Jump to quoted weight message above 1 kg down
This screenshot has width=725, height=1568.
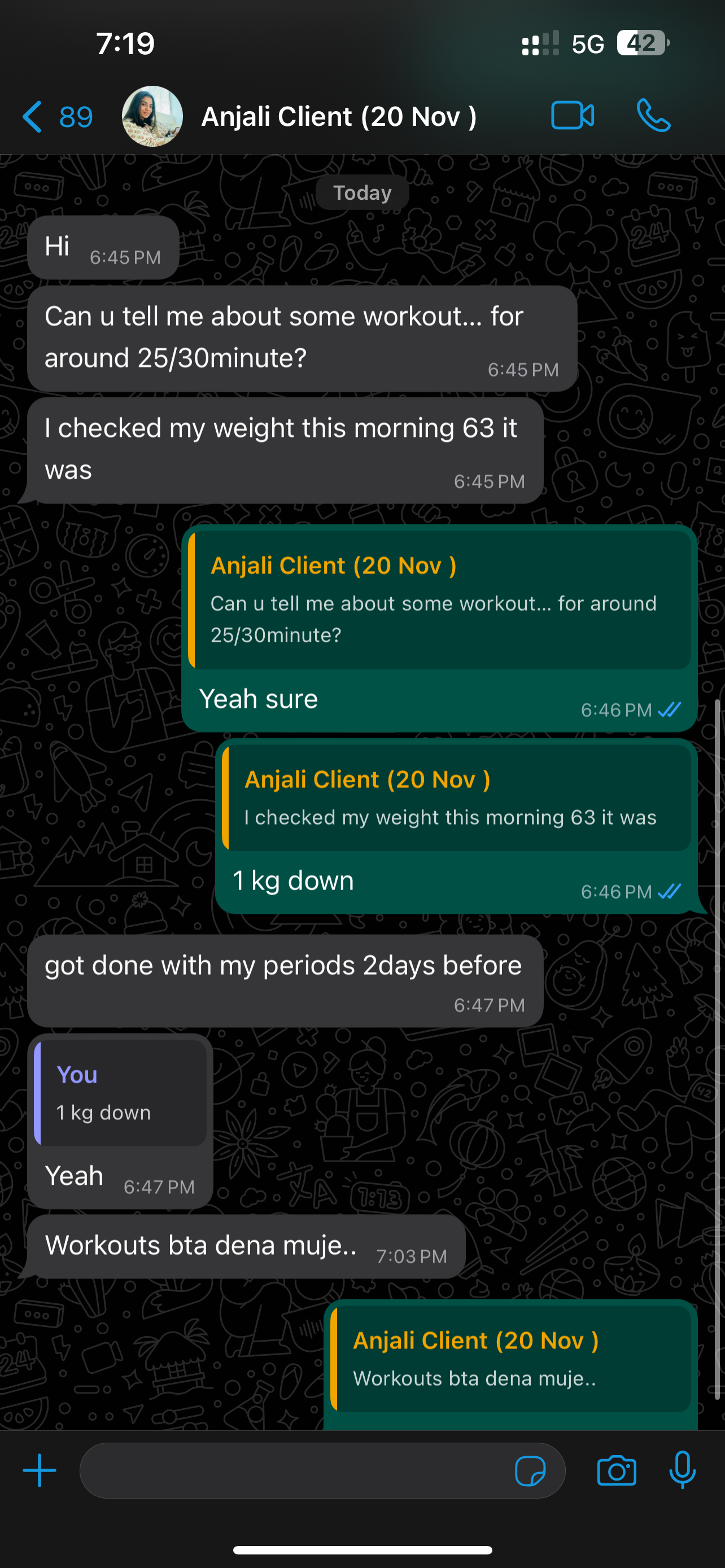[457, 798]
